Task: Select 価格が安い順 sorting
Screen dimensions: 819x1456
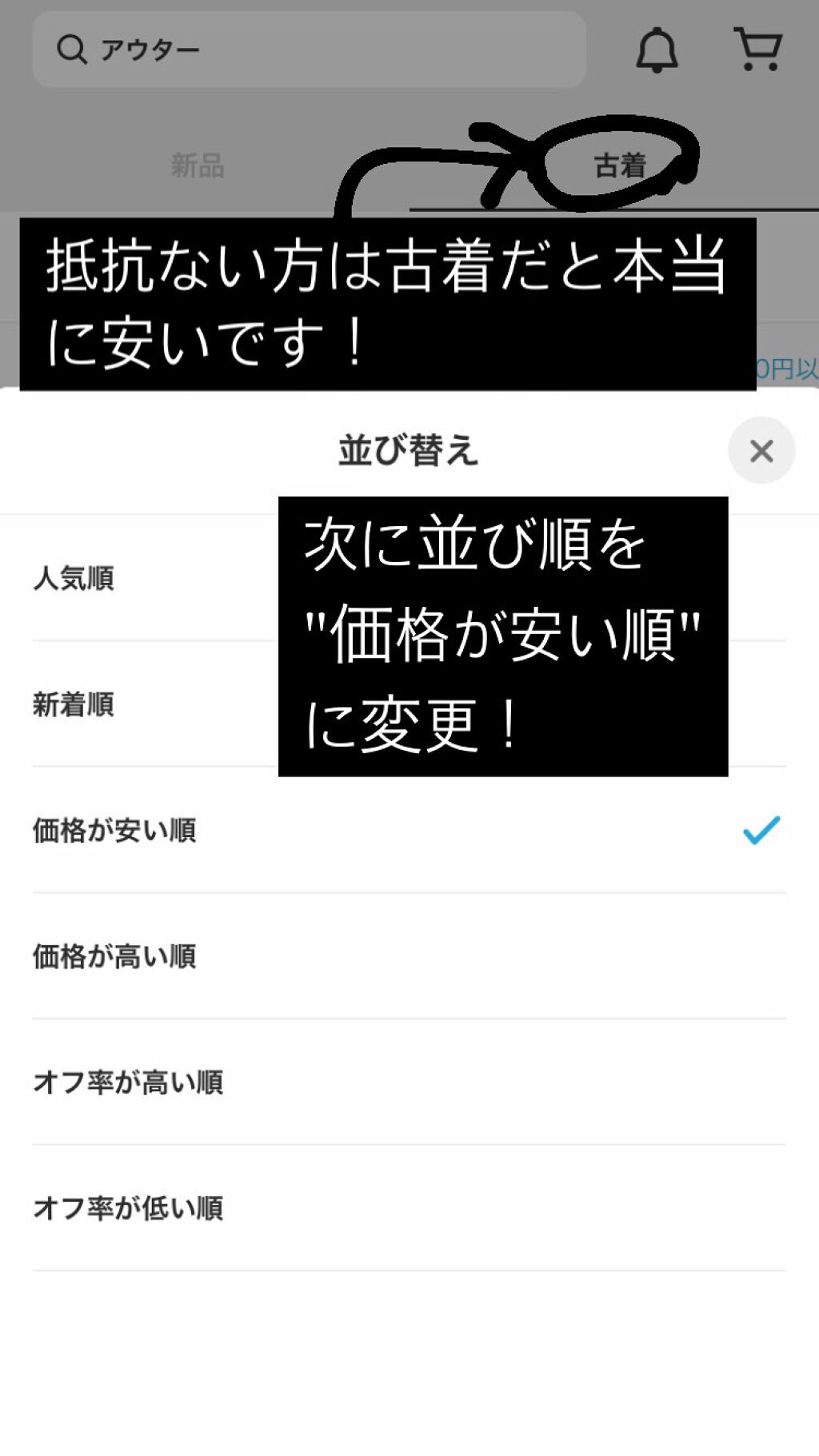Action: (114, 830)
